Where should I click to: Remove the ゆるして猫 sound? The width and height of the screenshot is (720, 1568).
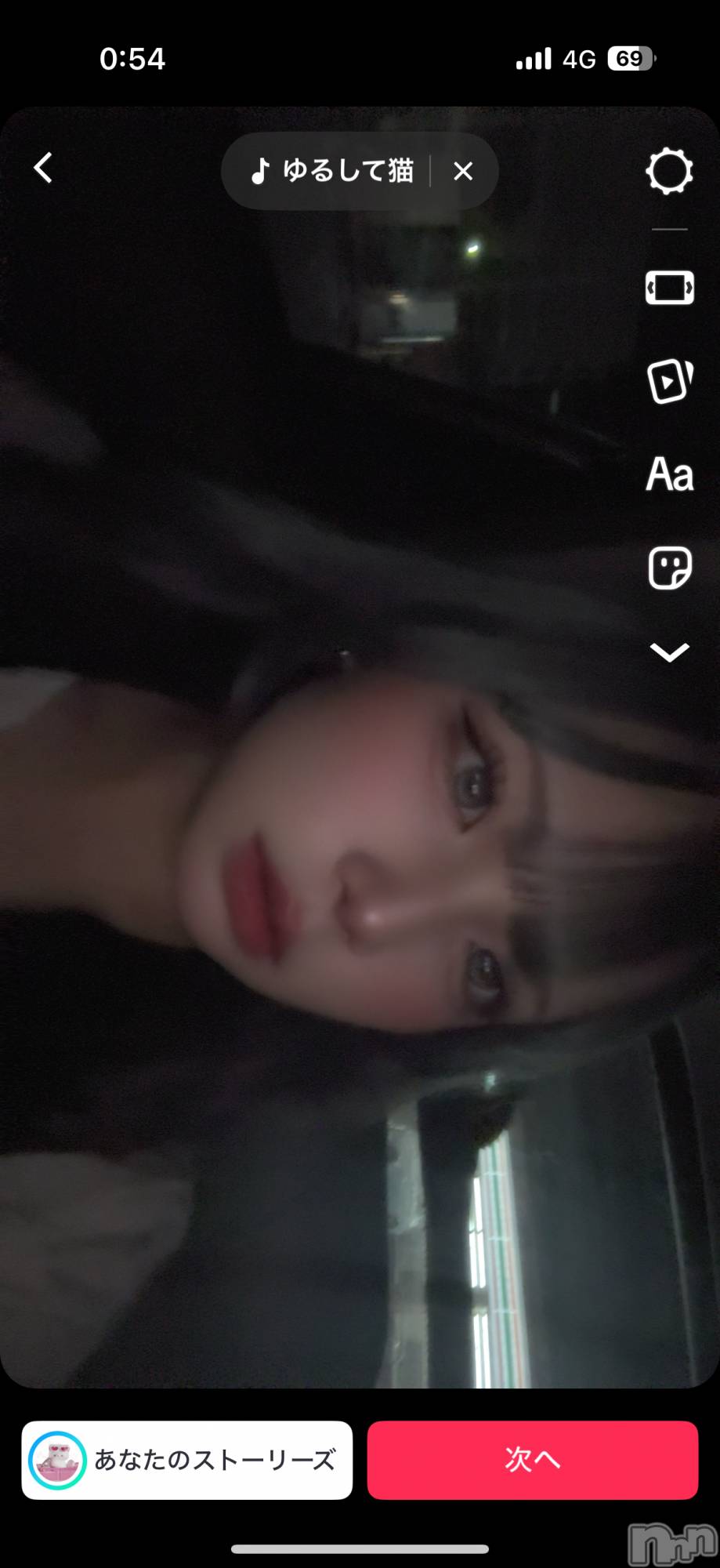click(x=463, y=171)
